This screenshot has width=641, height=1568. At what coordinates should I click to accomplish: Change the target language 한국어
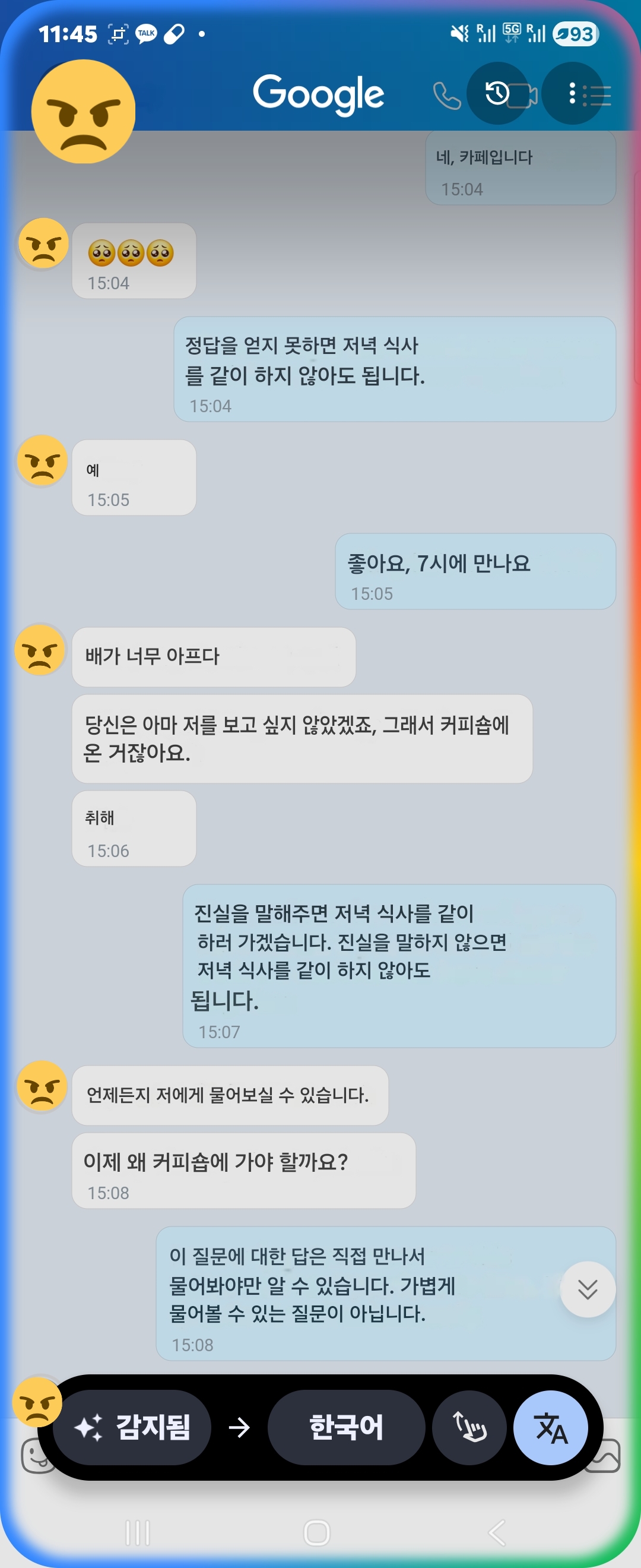[345, 1427]
